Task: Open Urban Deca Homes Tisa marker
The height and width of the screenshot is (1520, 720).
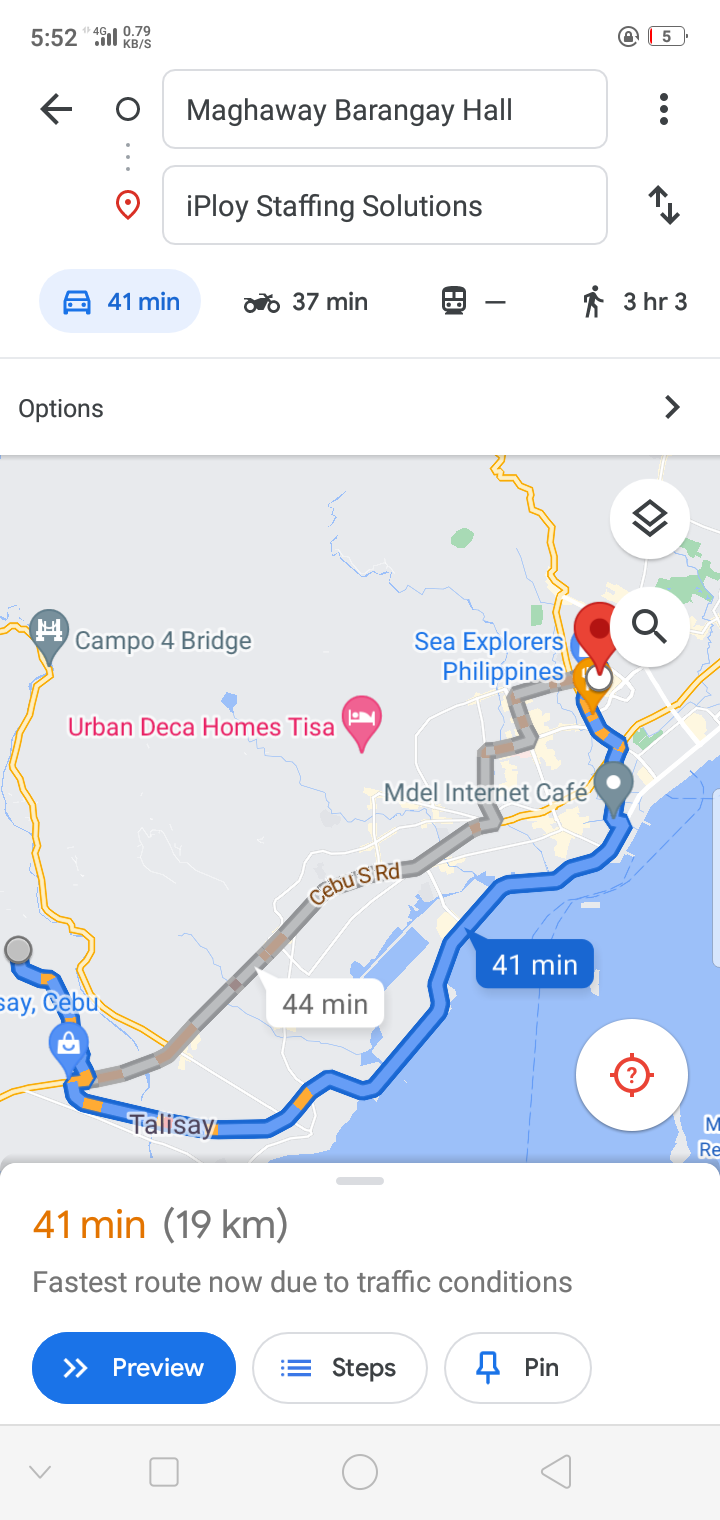Action: [x=361, y=721]
